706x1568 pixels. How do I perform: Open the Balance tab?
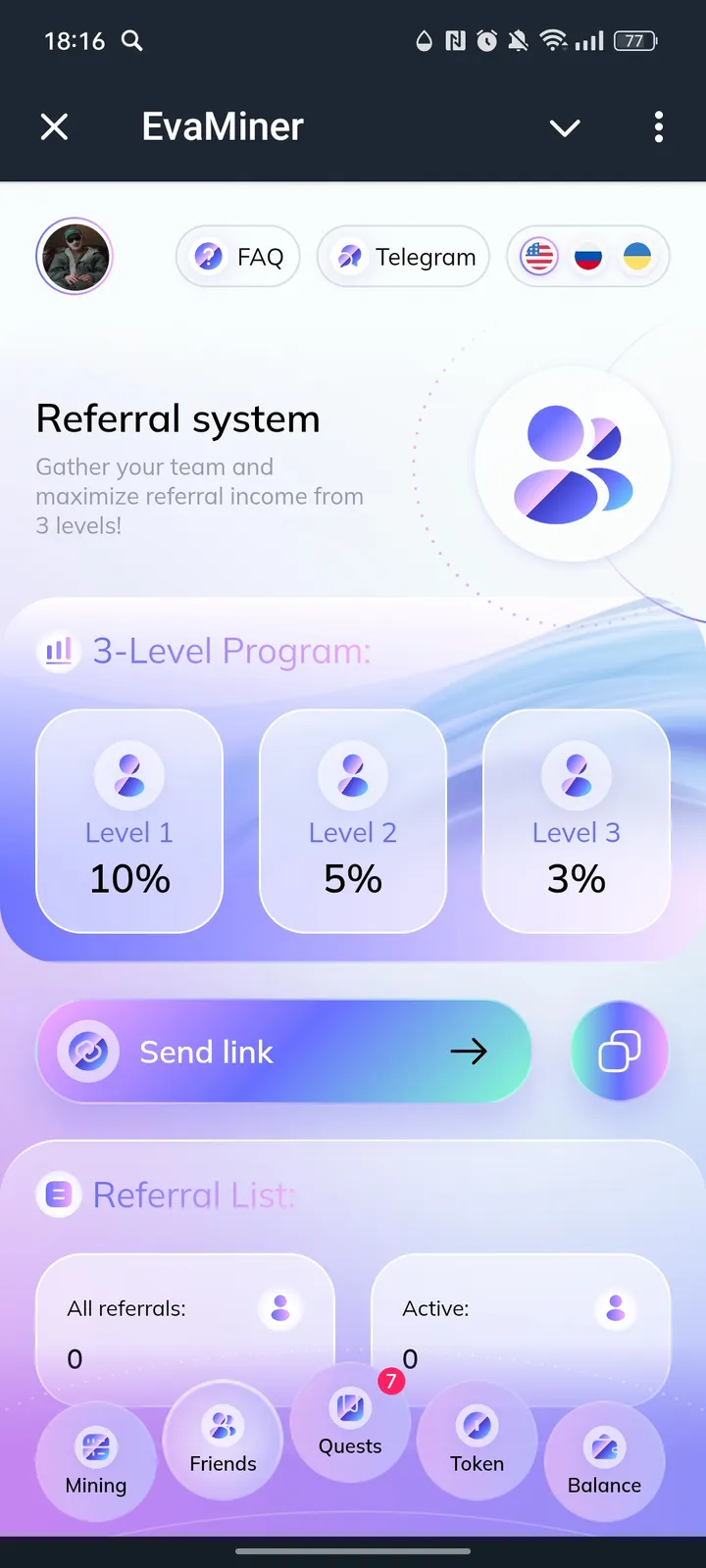[x=604, y=1461]
